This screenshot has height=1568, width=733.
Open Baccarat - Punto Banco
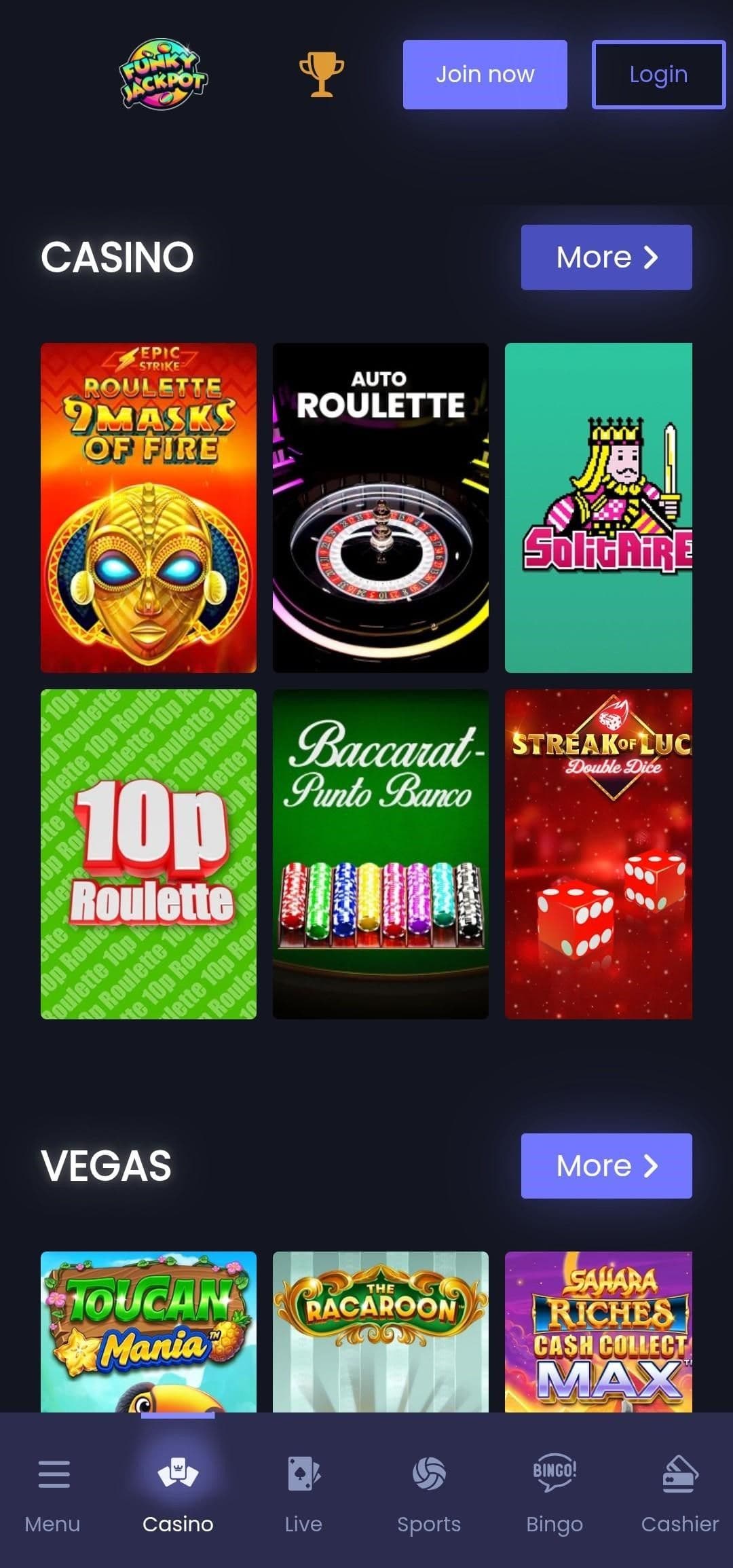(x=380, y=852)
